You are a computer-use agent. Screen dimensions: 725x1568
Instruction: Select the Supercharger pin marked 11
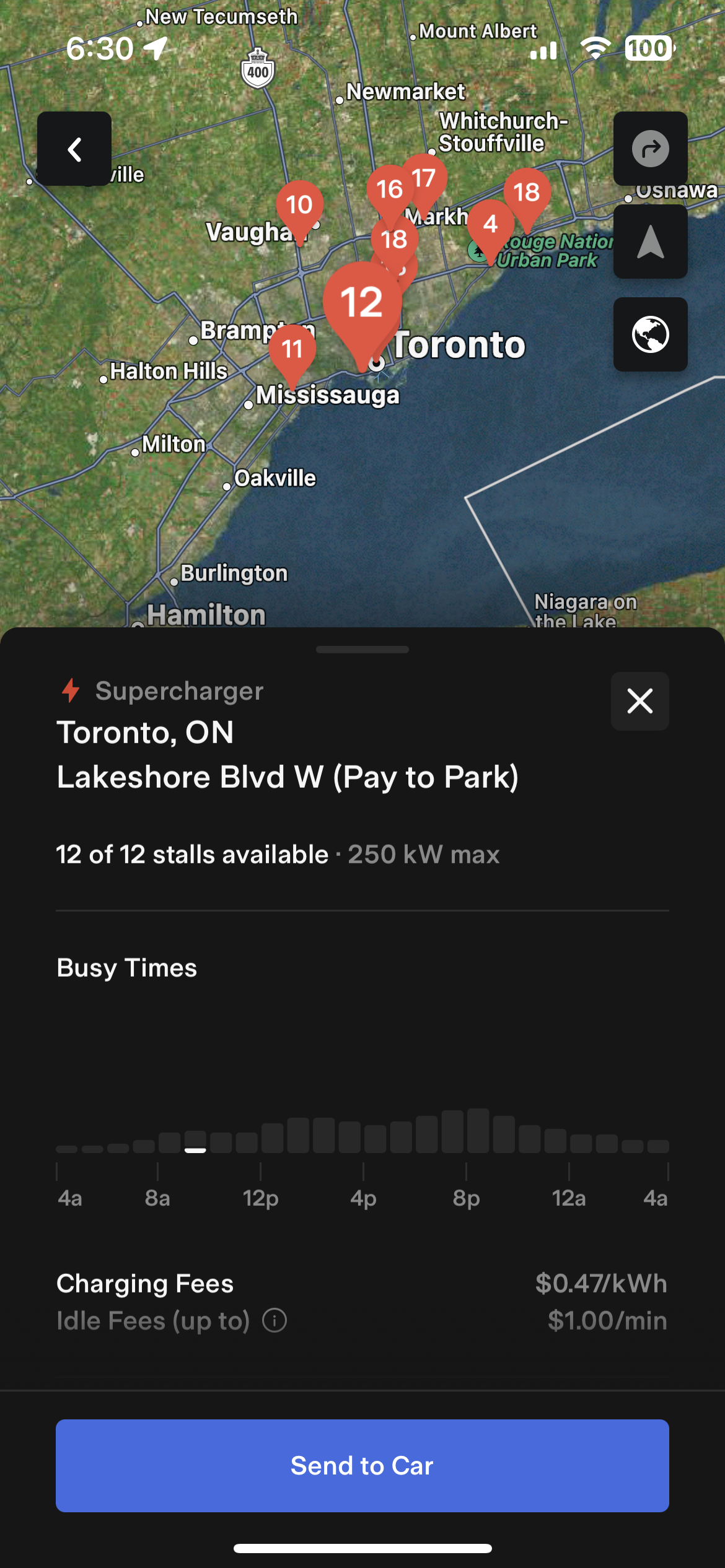point(292,350)
